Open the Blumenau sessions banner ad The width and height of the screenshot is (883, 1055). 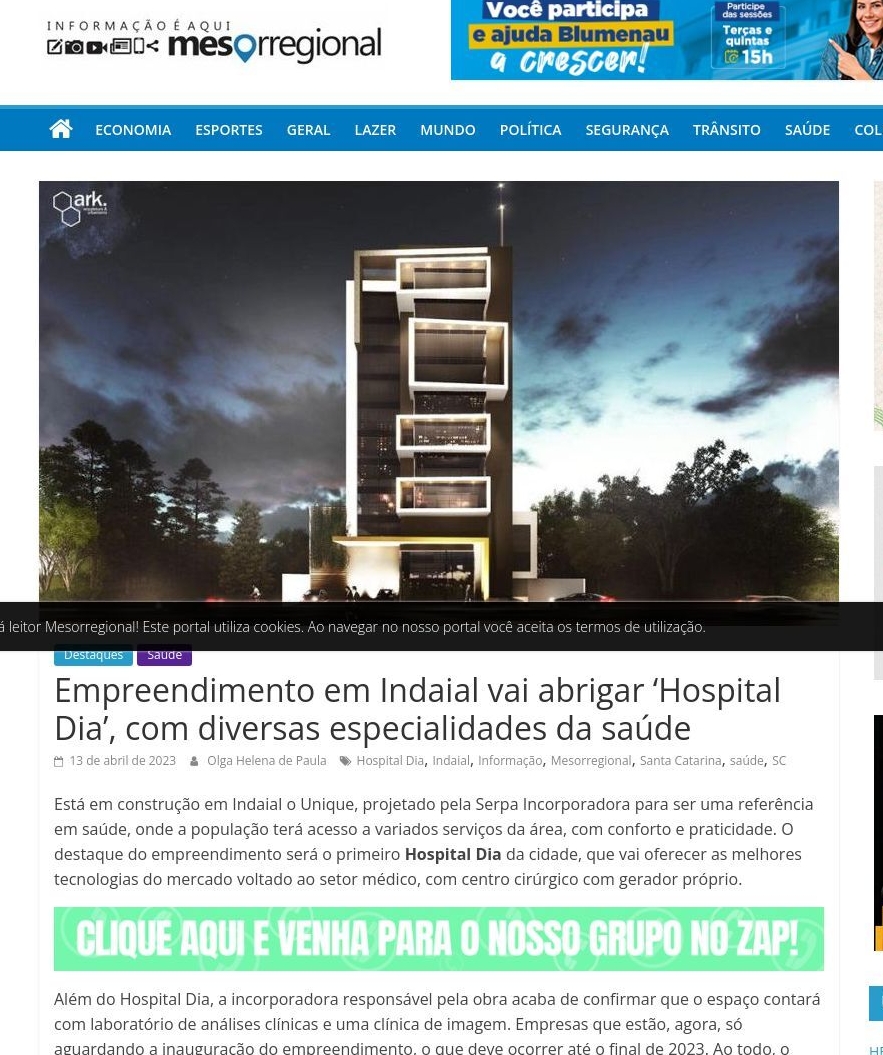pos(666,40)
